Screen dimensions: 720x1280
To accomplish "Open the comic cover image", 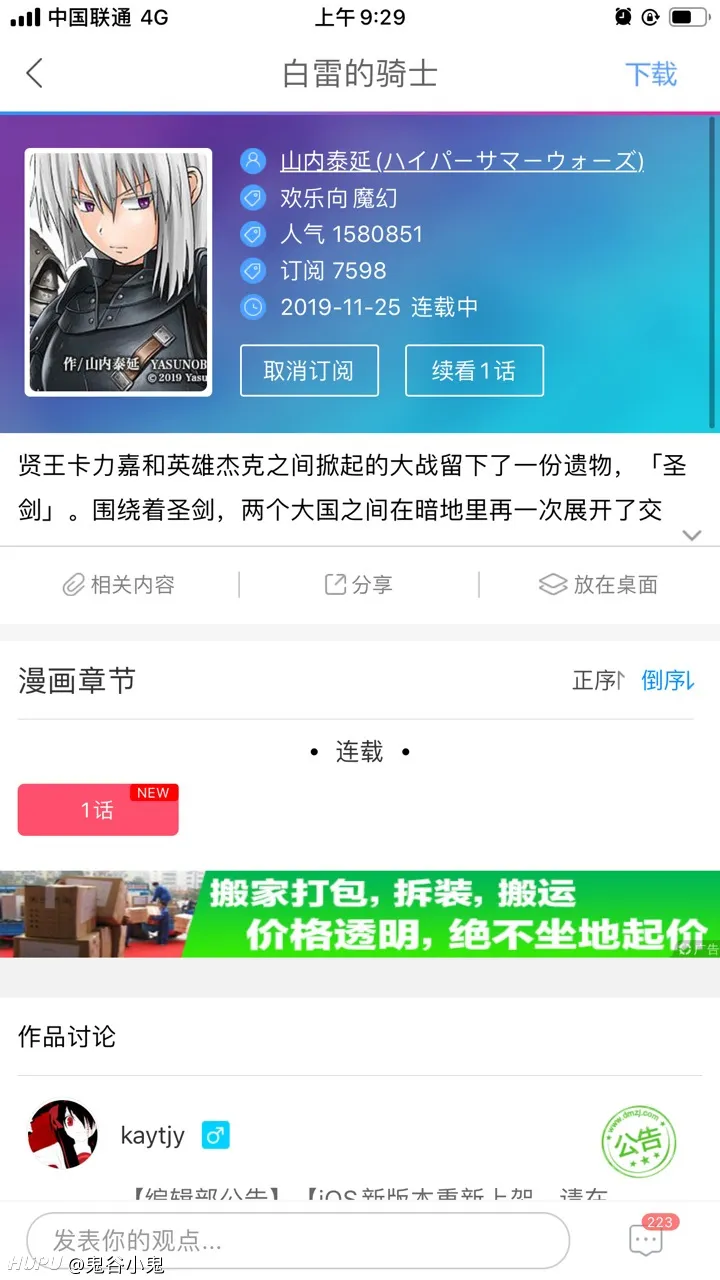I will [118, 272].
